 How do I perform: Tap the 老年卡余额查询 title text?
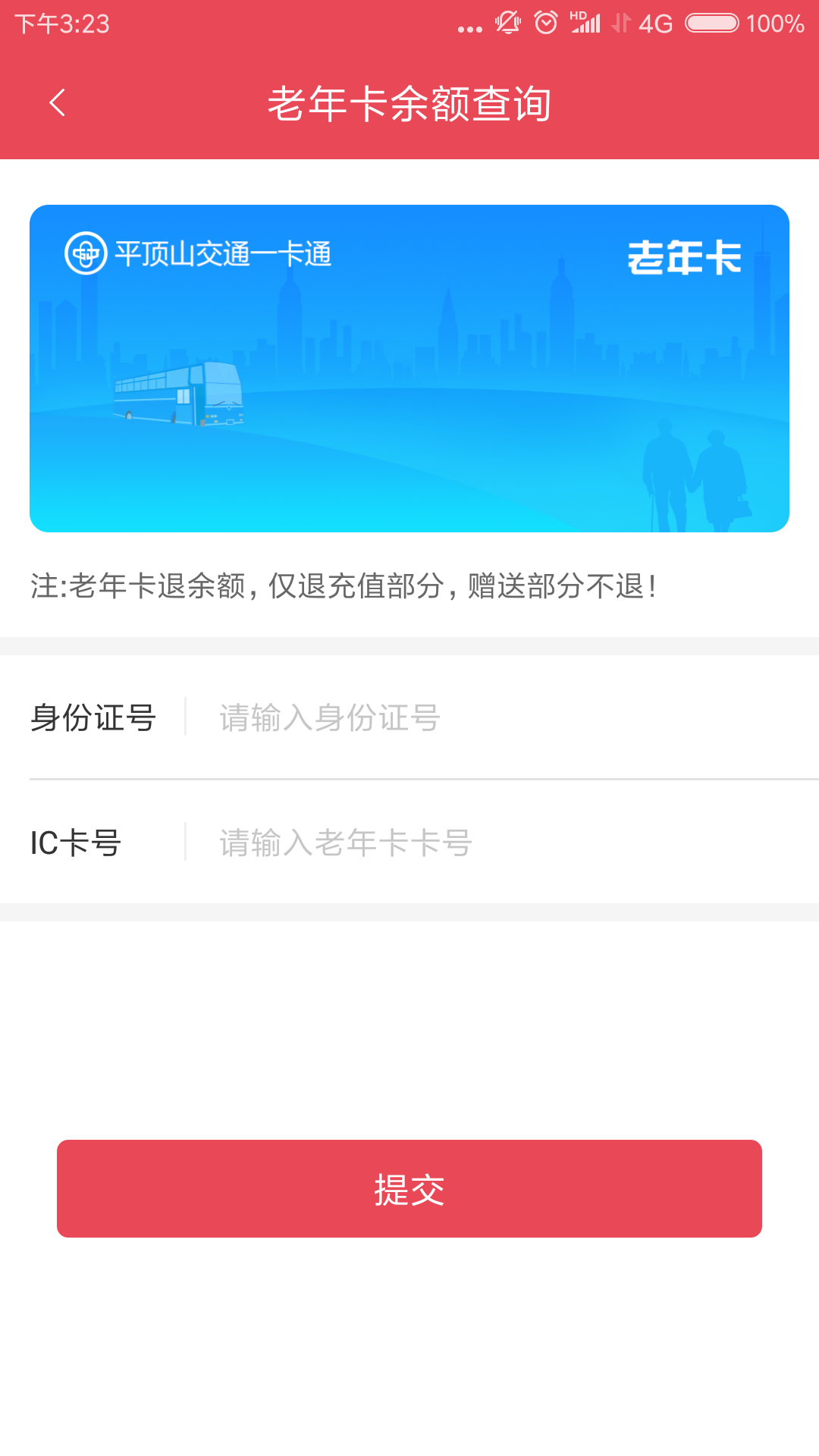(409, 103)
